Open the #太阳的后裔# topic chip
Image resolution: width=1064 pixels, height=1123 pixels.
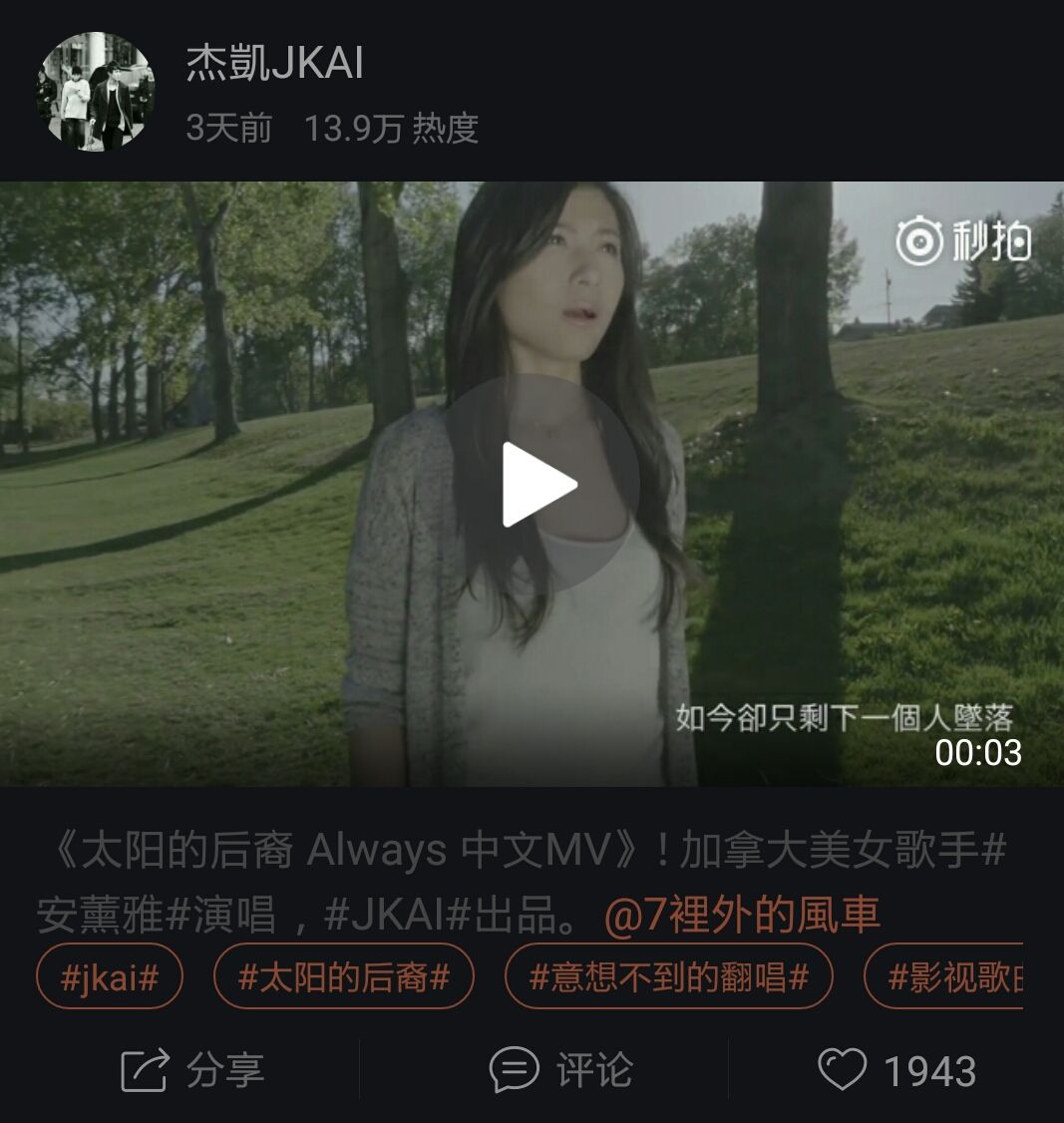344,977
